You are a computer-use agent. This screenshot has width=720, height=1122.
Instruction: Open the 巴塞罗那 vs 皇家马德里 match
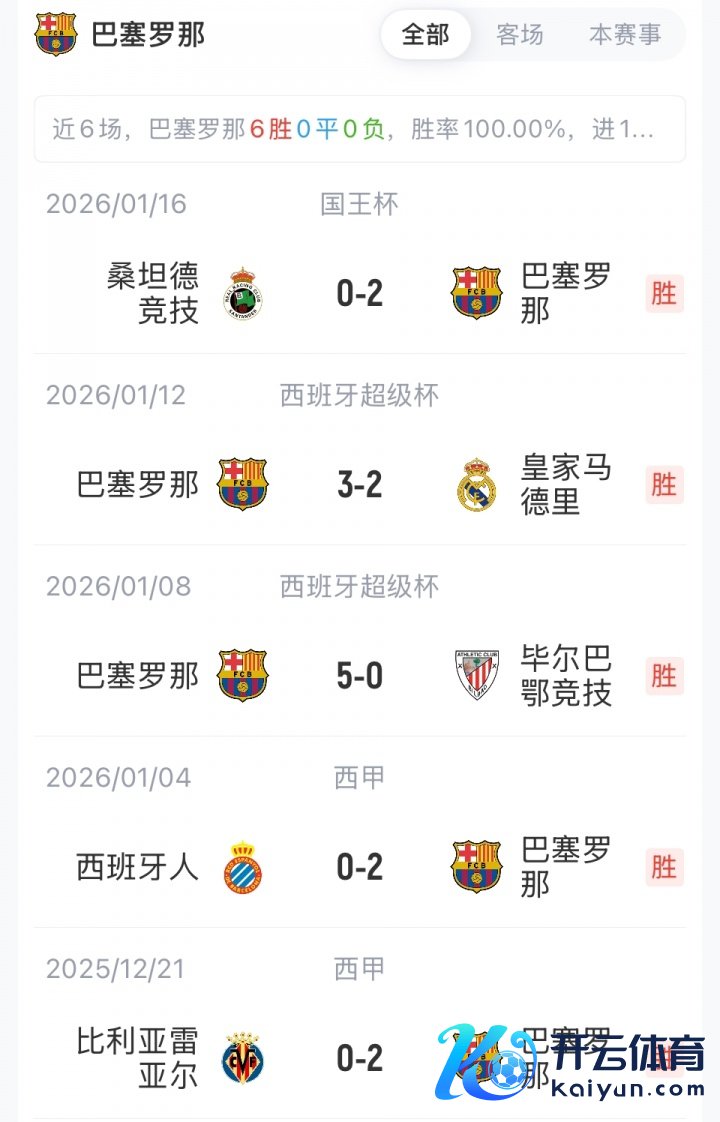tap(360, 485)
